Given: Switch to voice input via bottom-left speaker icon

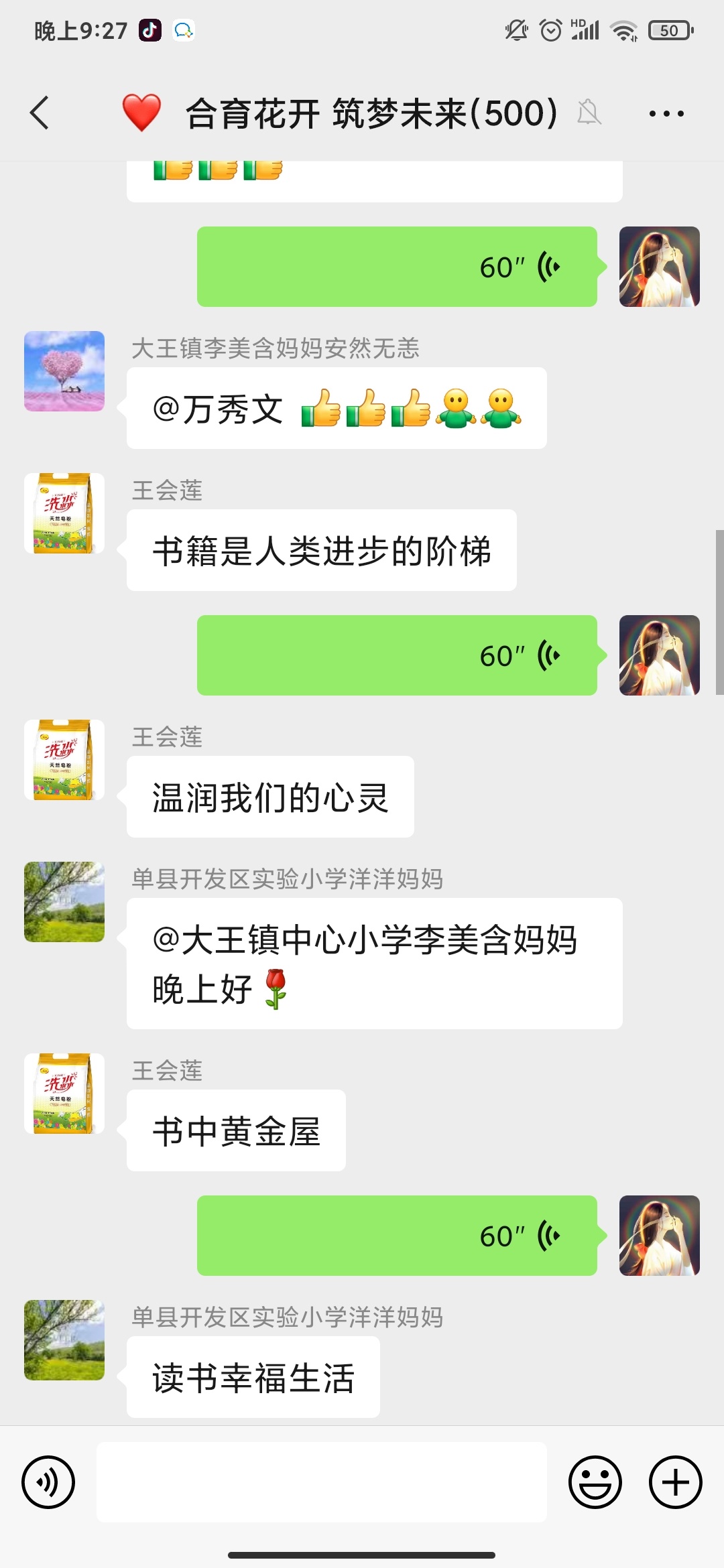Looking at the screenshot, I should (x=48, y=1482).
